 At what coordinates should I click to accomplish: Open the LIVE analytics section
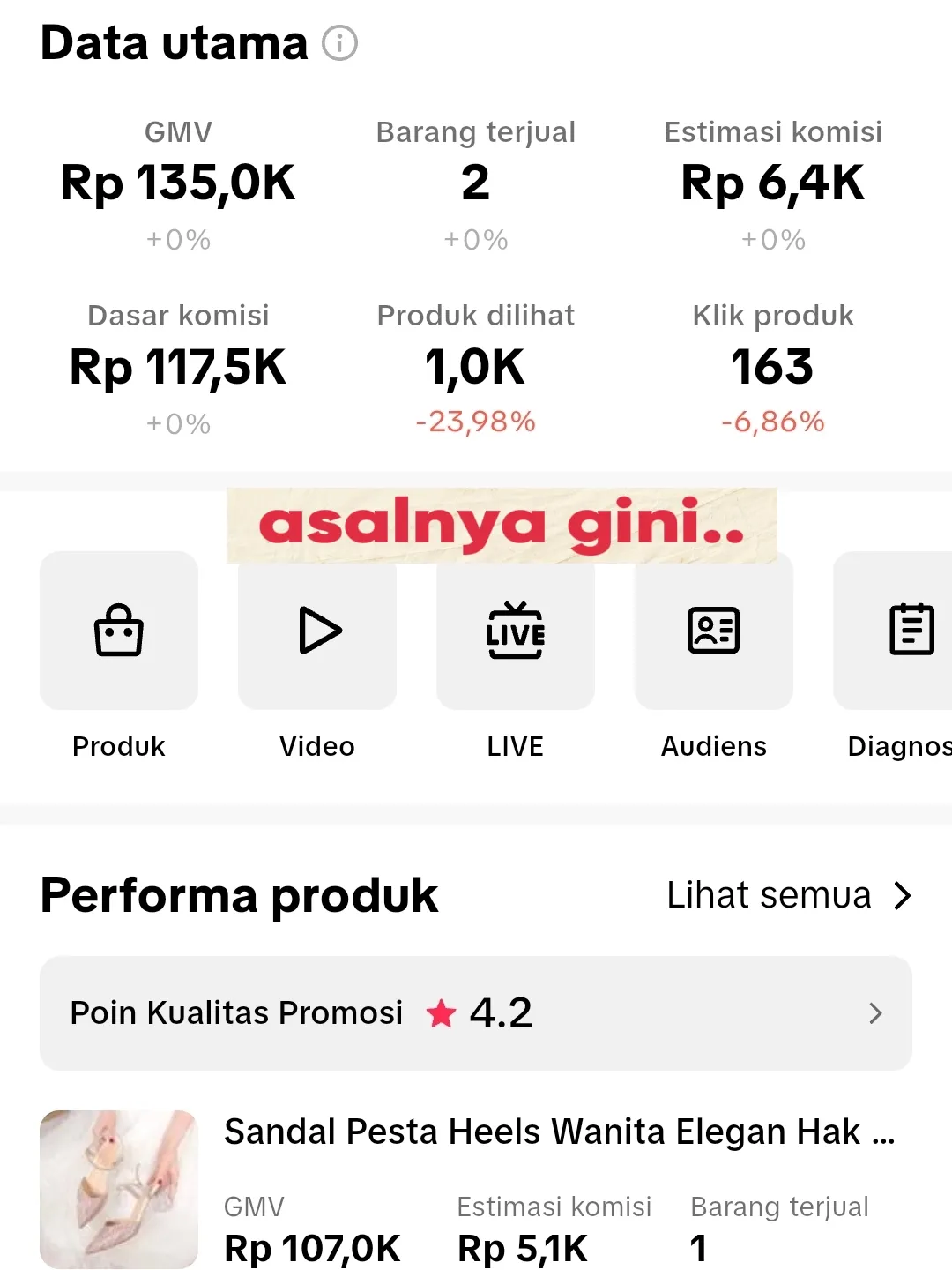pyautogui.click(x=516, y=631)
